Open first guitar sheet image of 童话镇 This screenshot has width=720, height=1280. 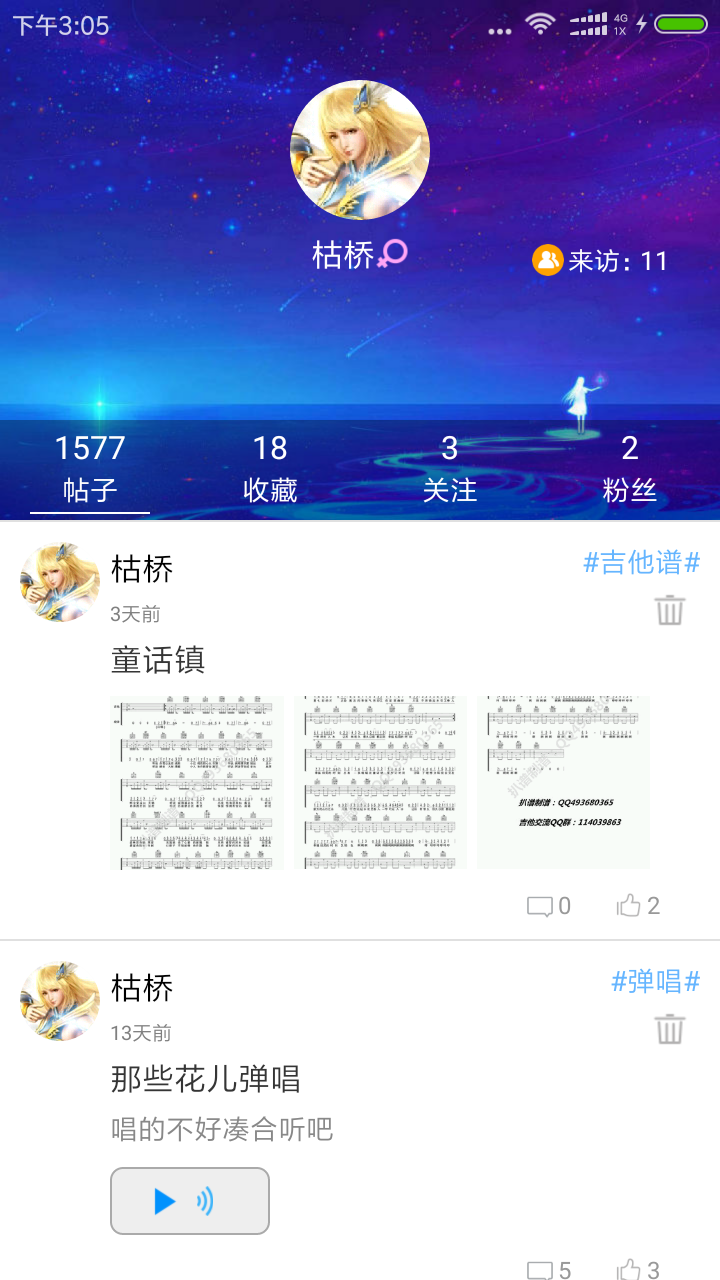197,782
